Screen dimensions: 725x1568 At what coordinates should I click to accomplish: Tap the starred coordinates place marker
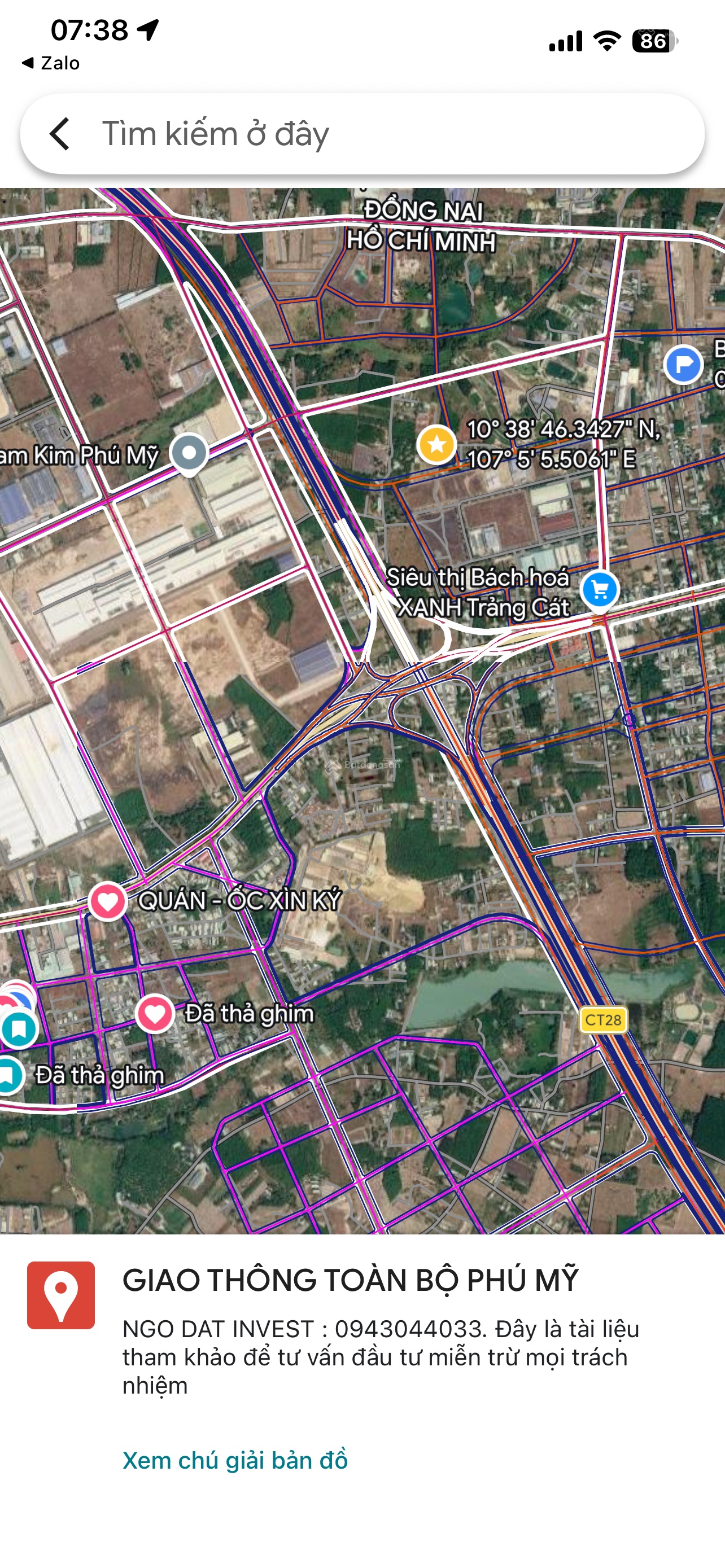(436, 444)
